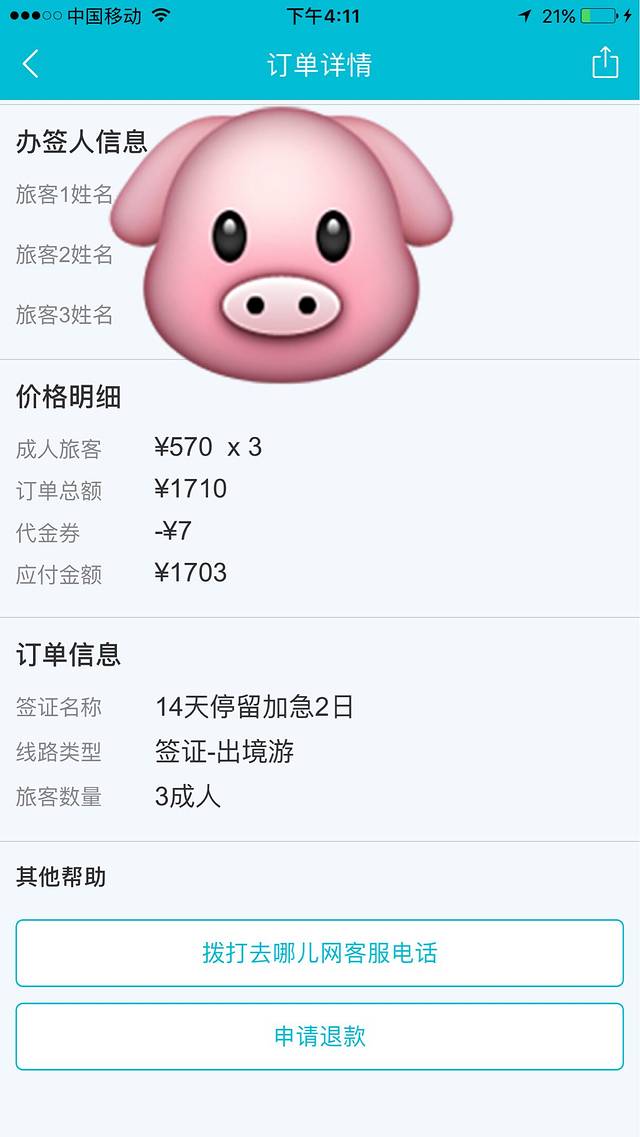Share this order via the share icon
640x1137 pixels.
[x=605, y=63]
